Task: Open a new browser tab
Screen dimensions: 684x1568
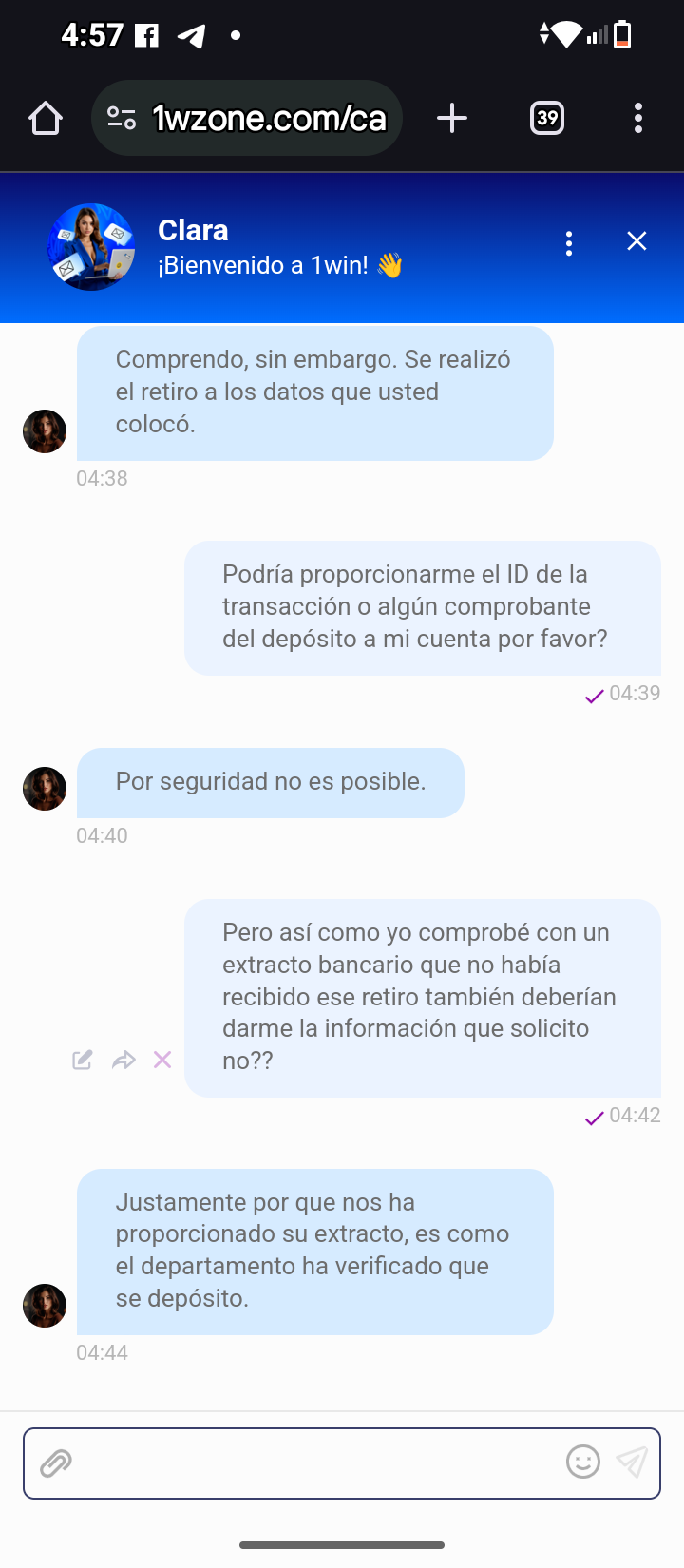Action: pyautogui.click(x=452, y=119)
